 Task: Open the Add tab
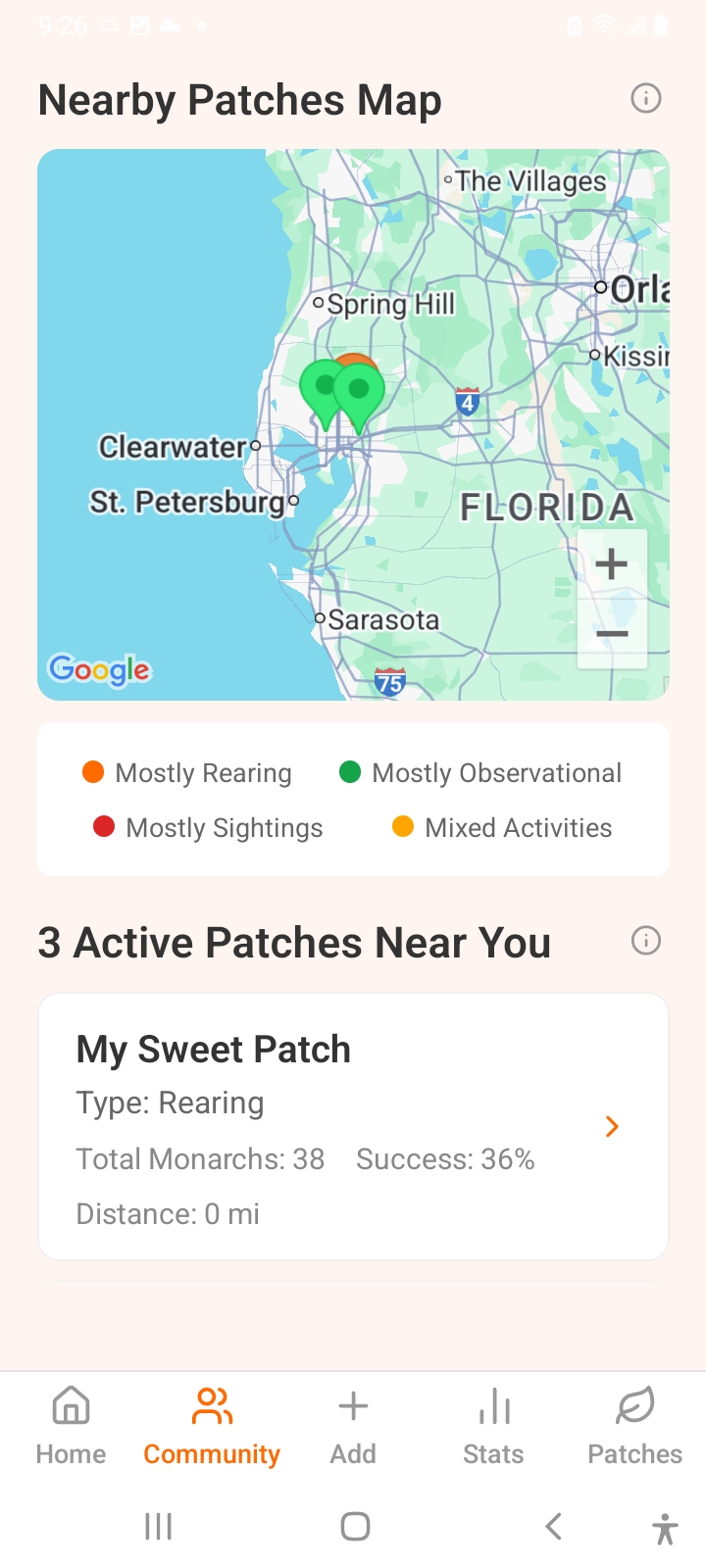(353, 1426)
